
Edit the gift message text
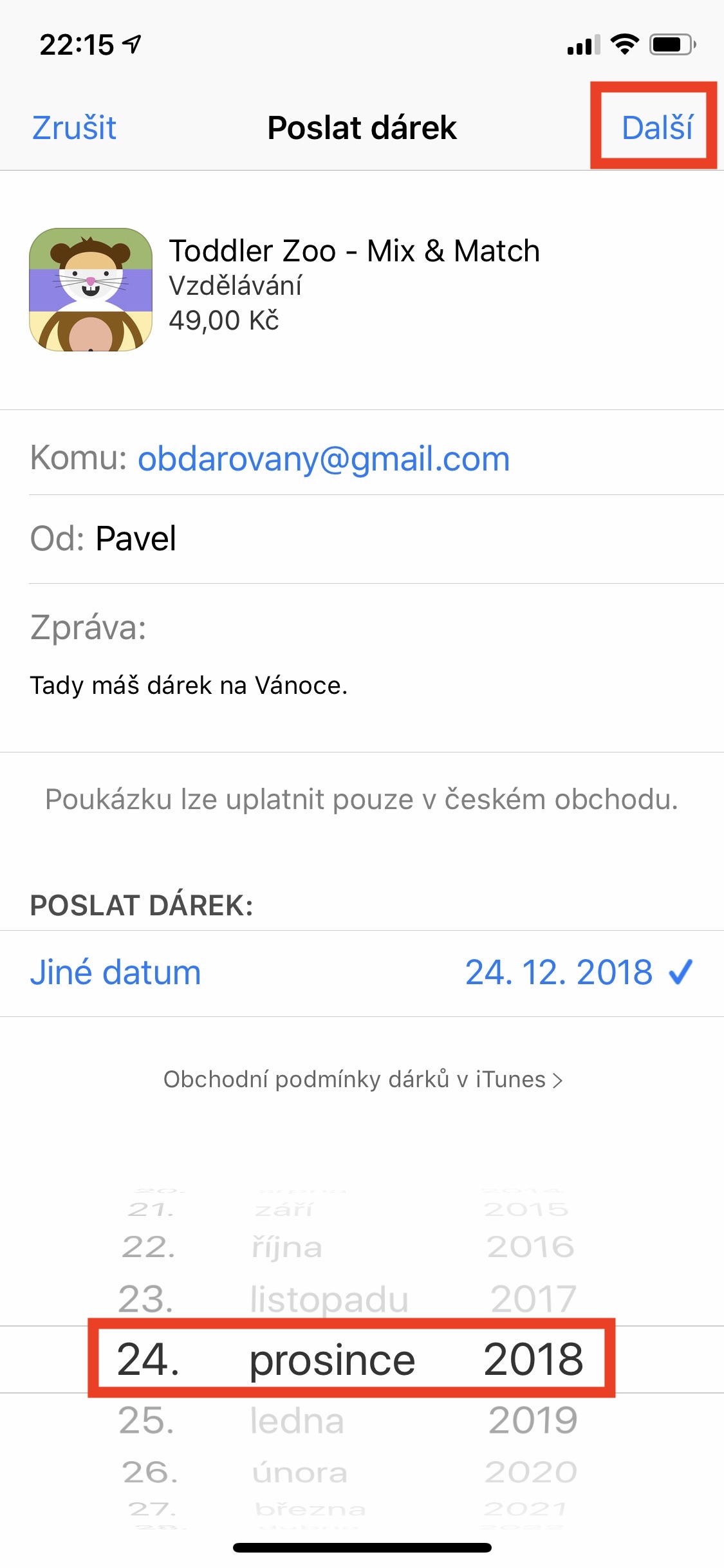189,685
